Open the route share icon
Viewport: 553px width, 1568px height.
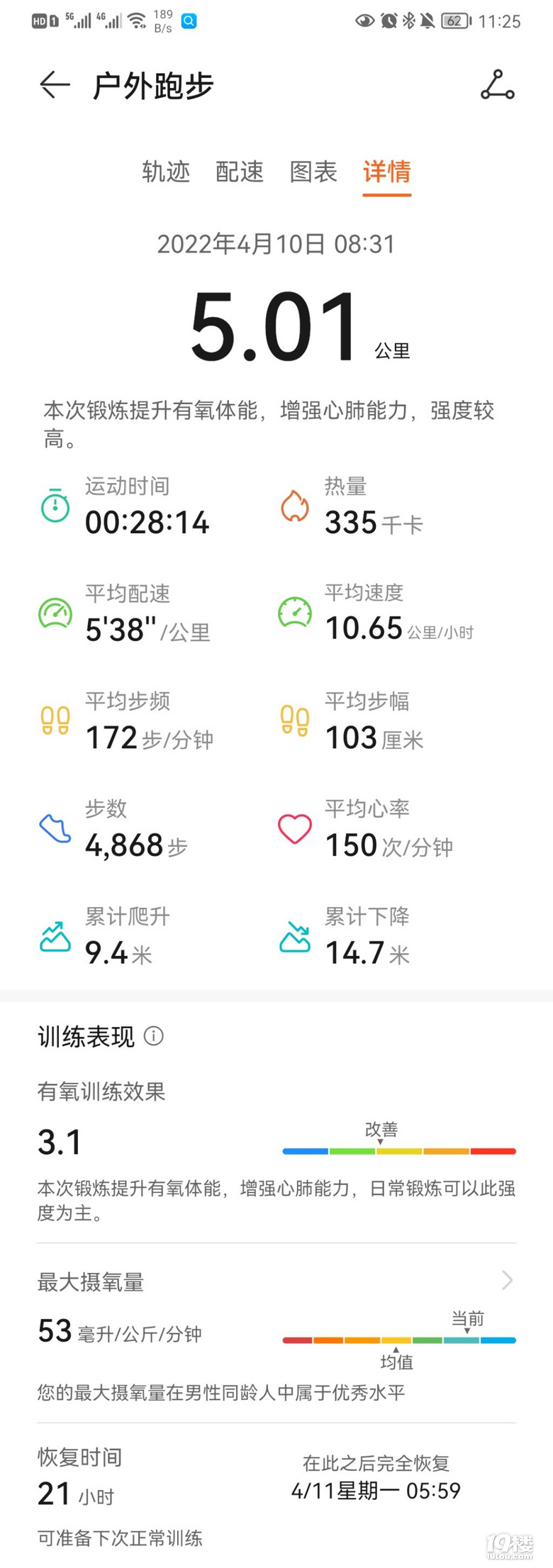(498, 85)
